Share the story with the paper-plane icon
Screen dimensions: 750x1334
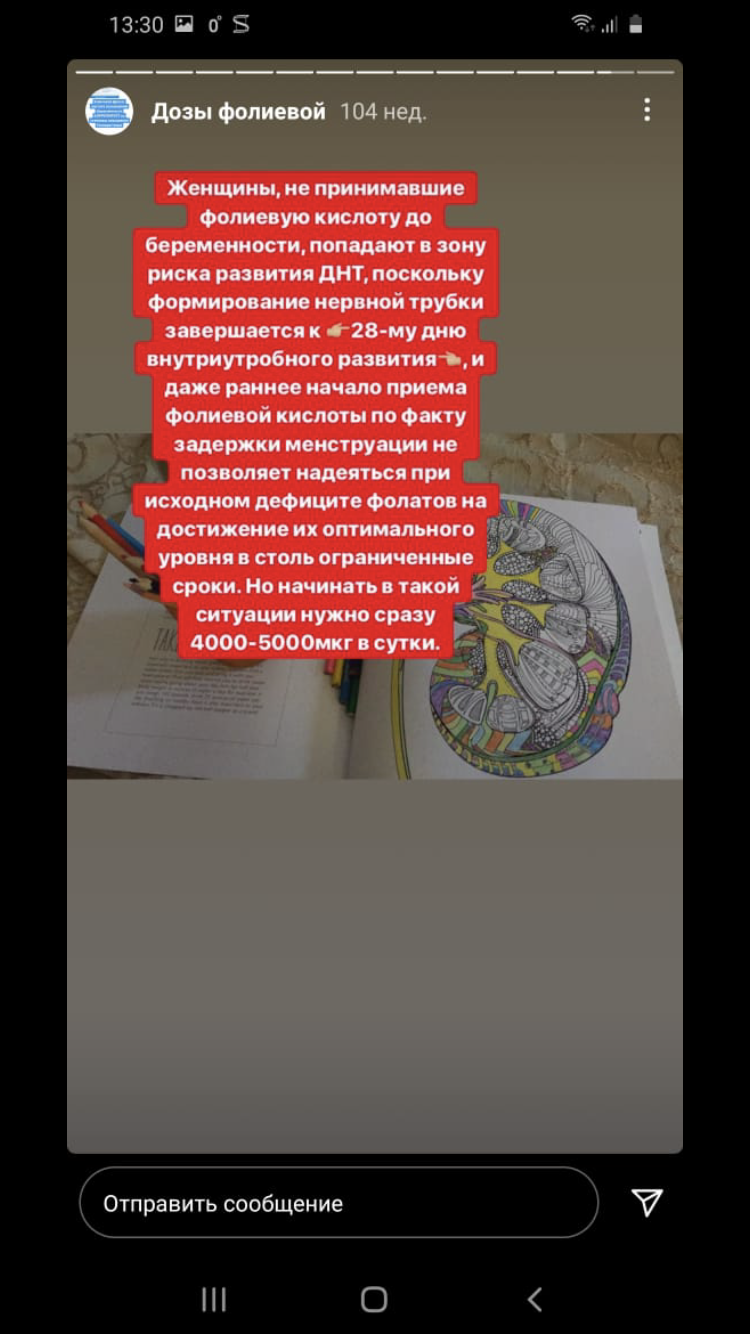[647, 1203]
